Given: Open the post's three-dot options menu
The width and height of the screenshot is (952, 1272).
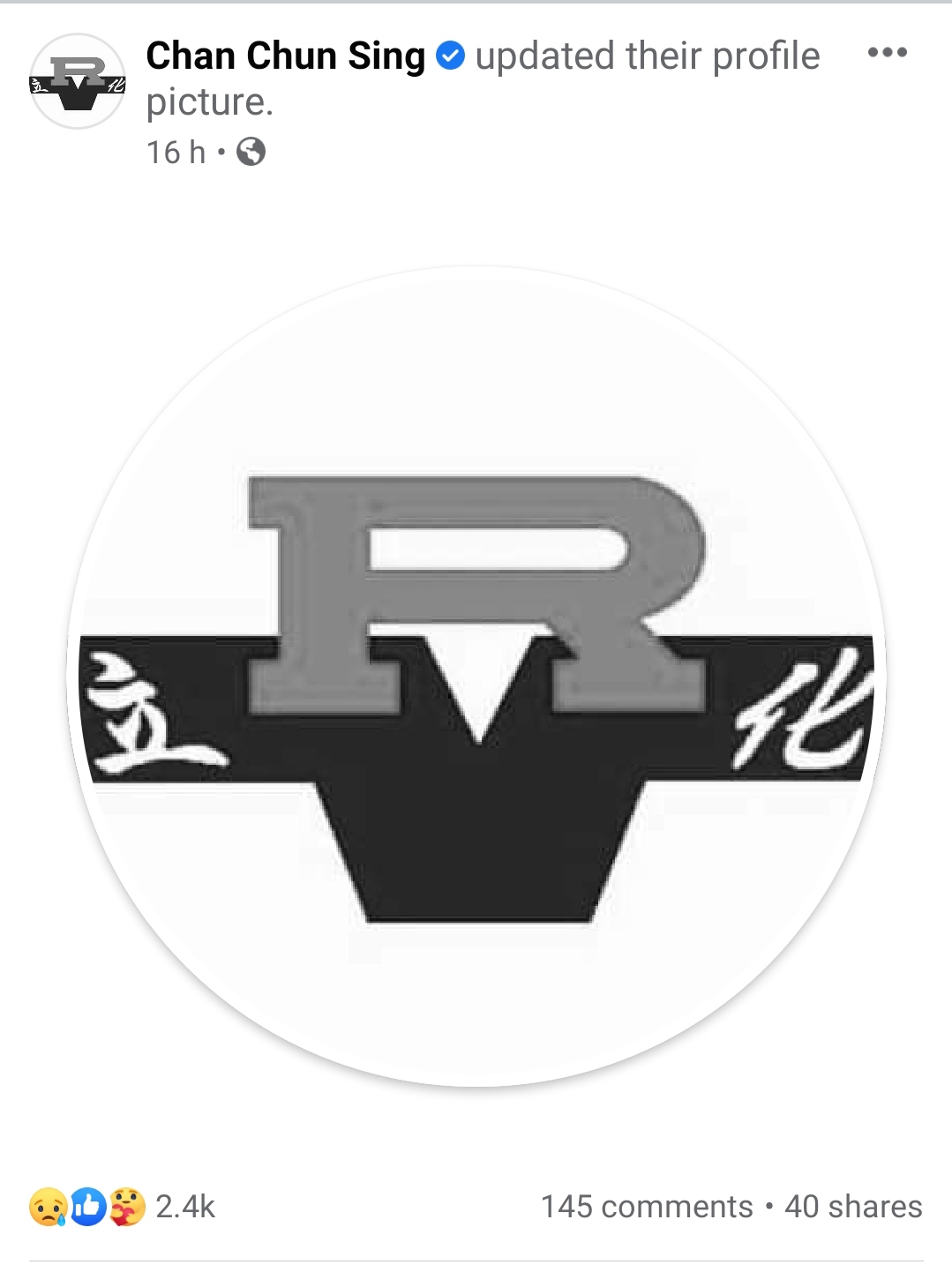Looking at the screenshot, I should click(887, 53).
